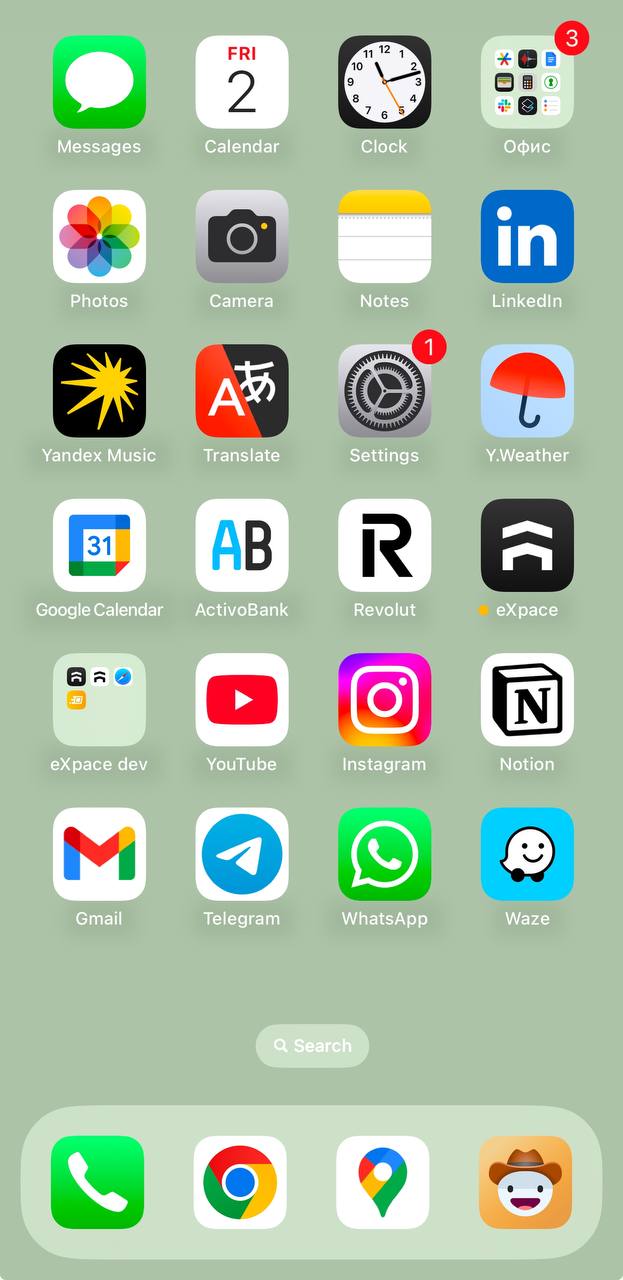Check Y.Weather app
Image resolution: width=623 pixels, height=1280 pixels.
[x=527, y=391]
